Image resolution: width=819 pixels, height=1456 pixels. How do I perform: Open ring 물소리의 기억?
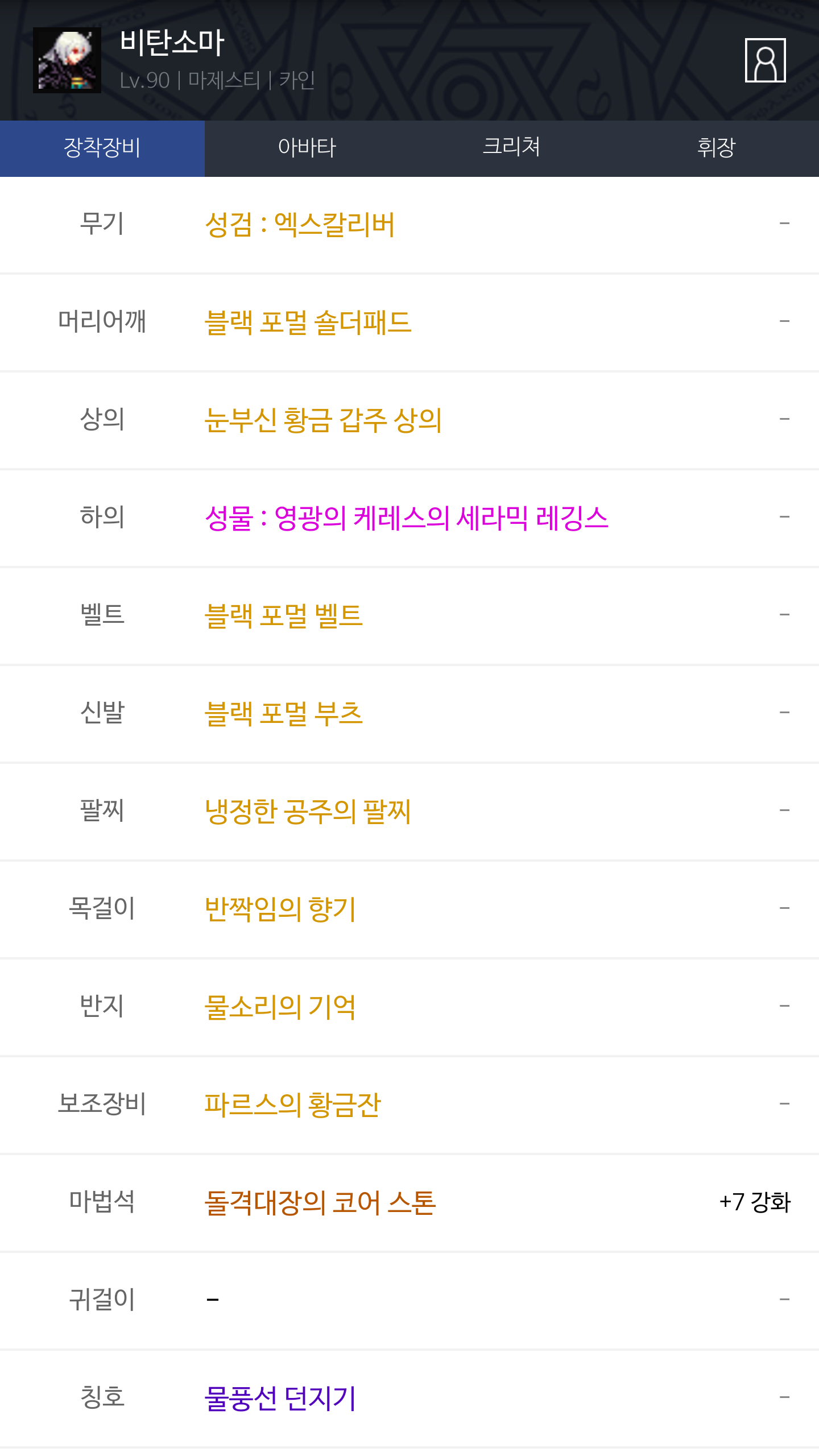click(x=280, y=1007)
